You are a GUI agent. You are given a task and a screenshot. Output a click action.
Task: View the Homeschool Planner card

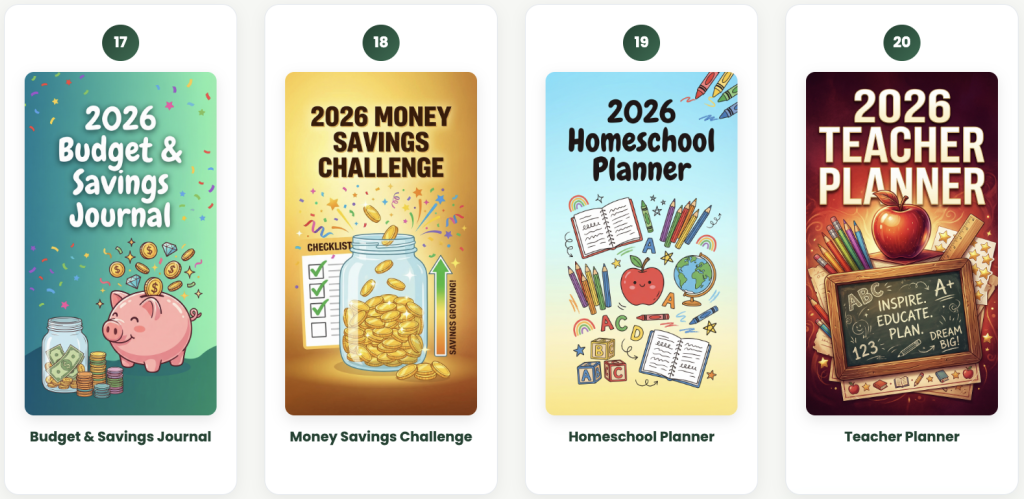pos(641,244)
